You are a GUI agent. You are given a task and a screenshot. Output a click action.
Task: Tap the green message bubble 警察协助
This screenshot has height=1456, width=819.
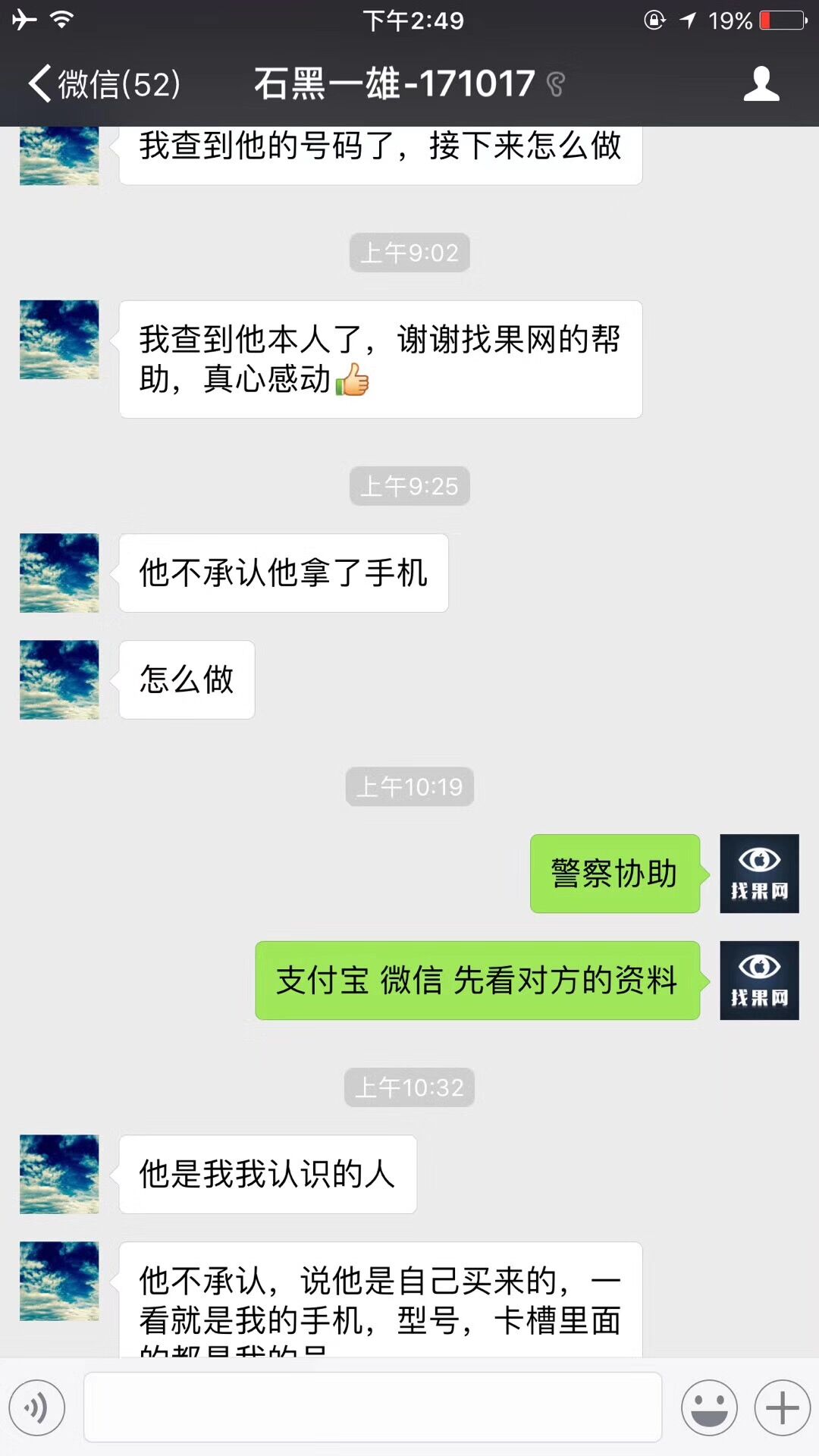[x=614, y=874]
